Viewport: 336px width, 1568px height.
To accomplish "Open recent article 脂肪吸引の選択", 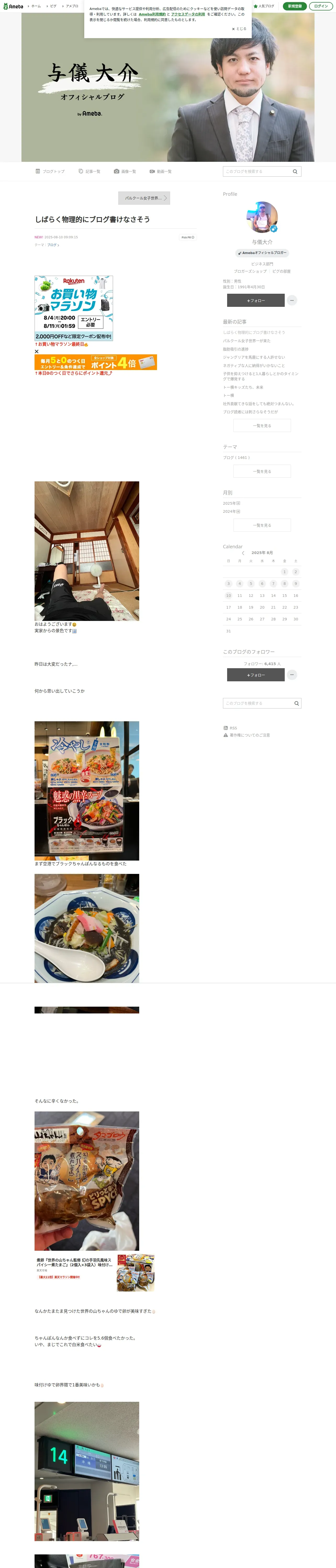I will [236, 349].
